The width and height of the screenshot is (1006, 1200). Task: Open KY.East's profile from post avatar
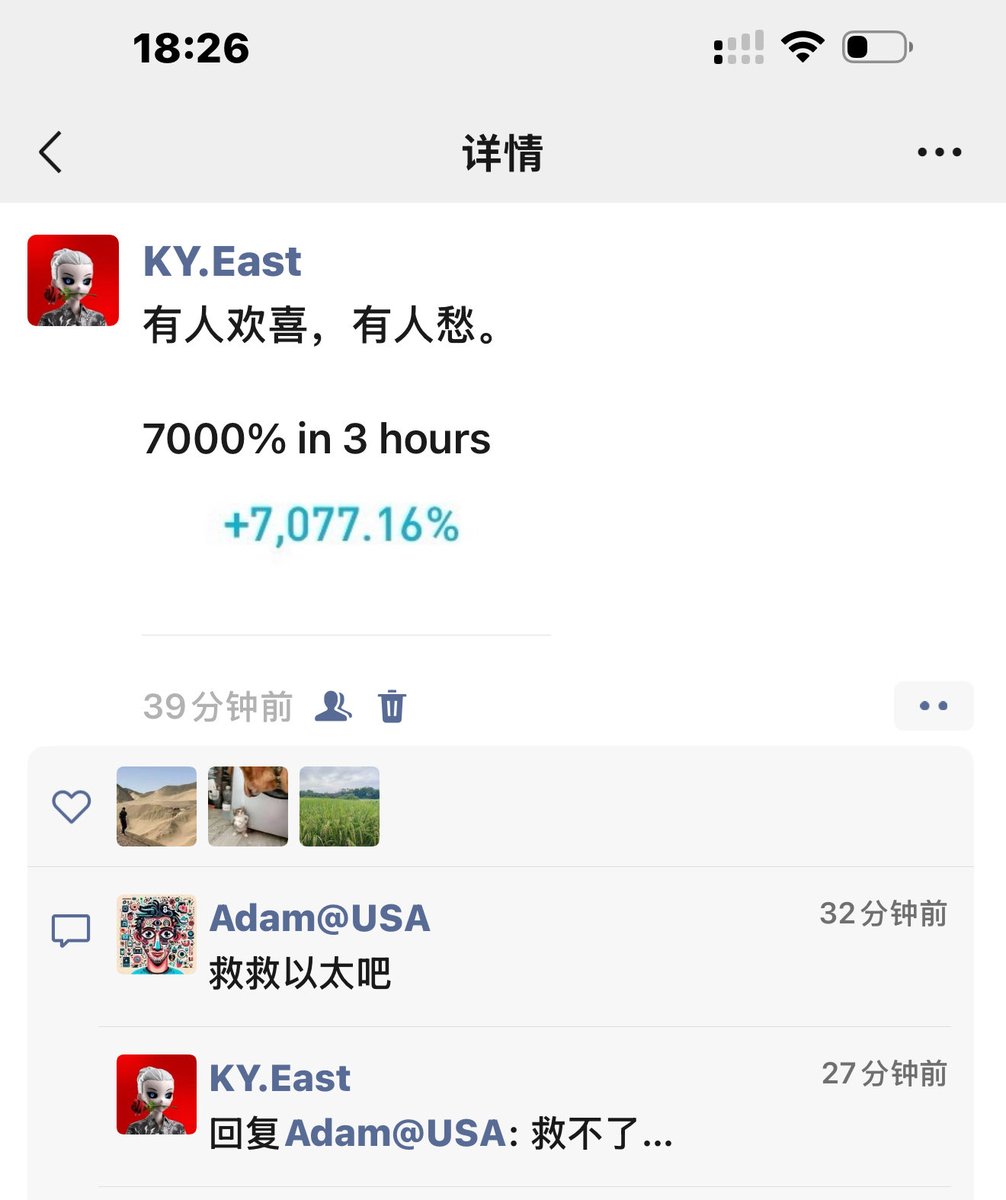click(73, 280)
